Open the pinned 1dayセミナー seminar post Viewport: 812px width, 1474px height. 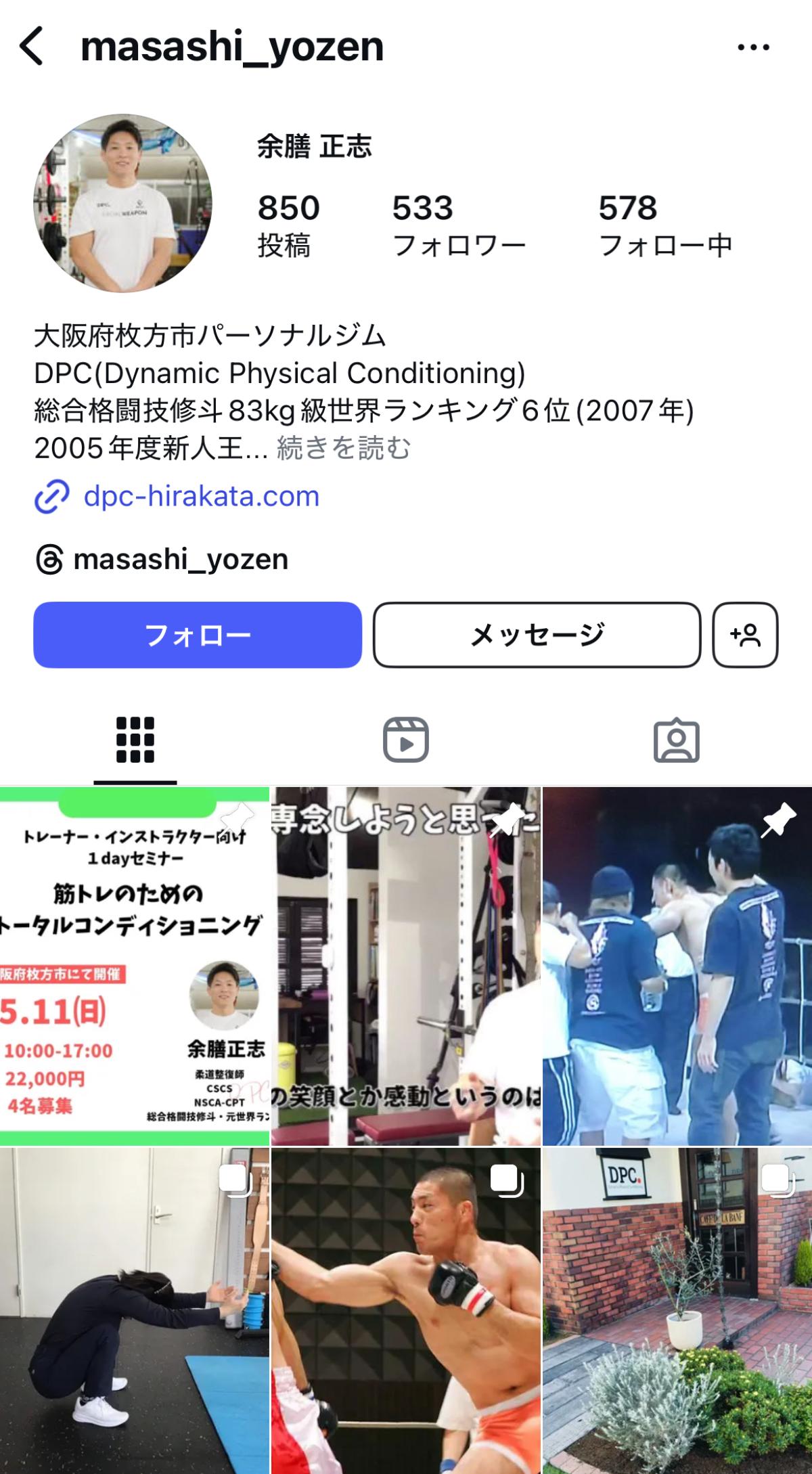point(134,965)
